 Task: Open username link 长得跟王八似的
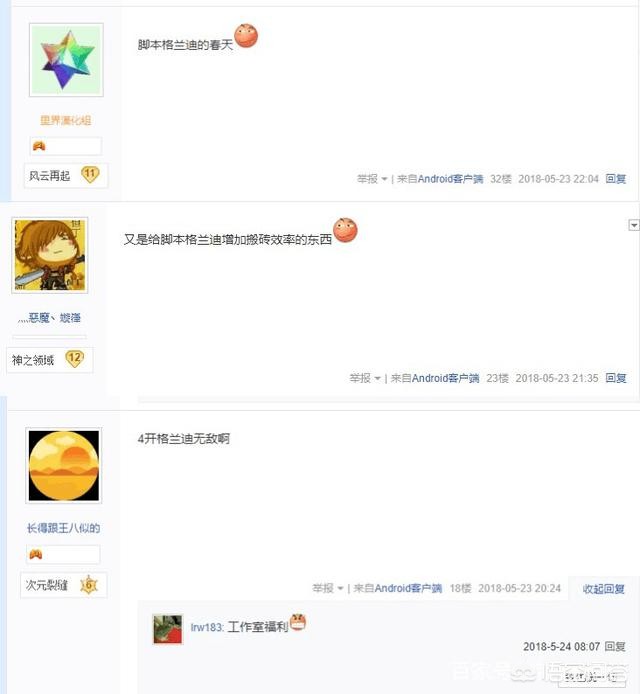pos(64,528)
